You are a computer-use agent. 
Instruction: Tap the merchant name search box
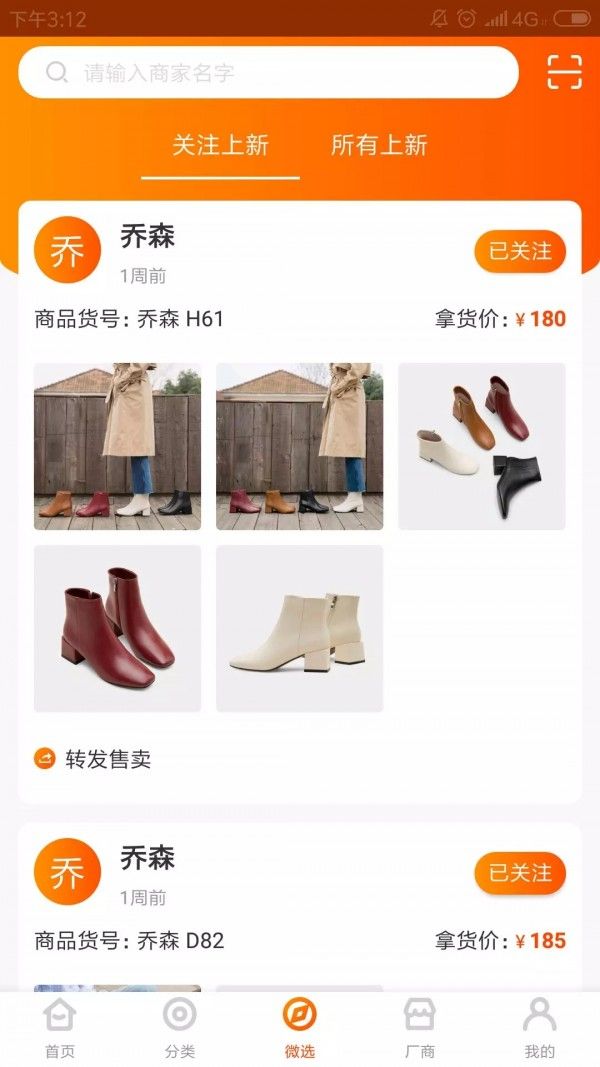[268, 73]
